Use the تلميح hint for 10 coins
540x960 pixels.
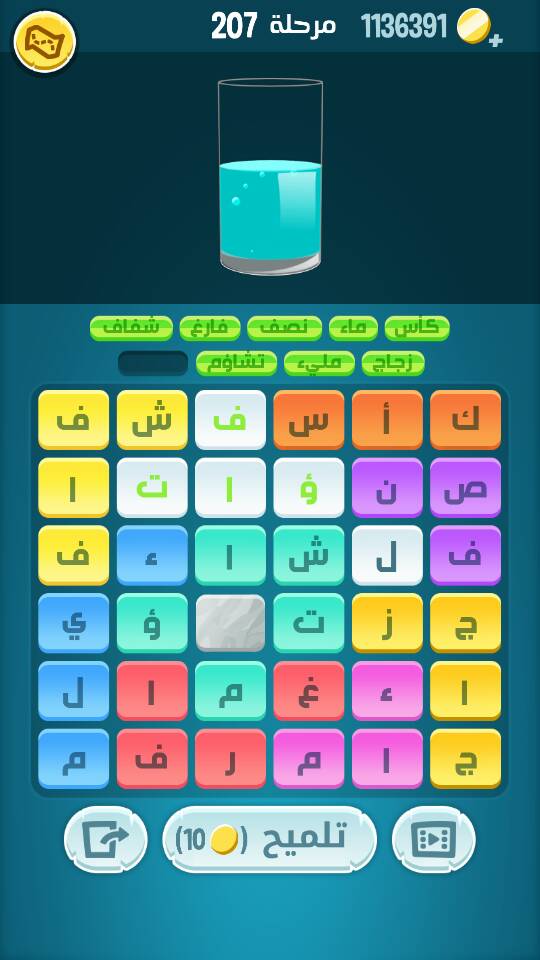tap(269, 839)
